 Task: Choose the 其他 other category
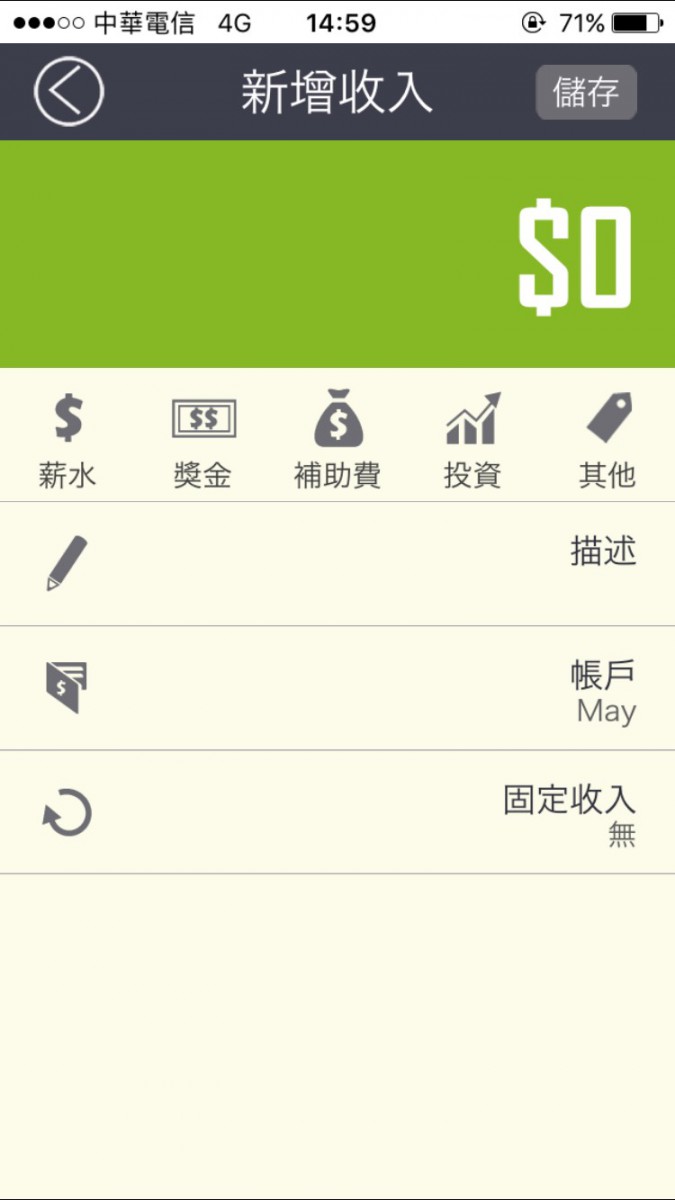[608, 440]
